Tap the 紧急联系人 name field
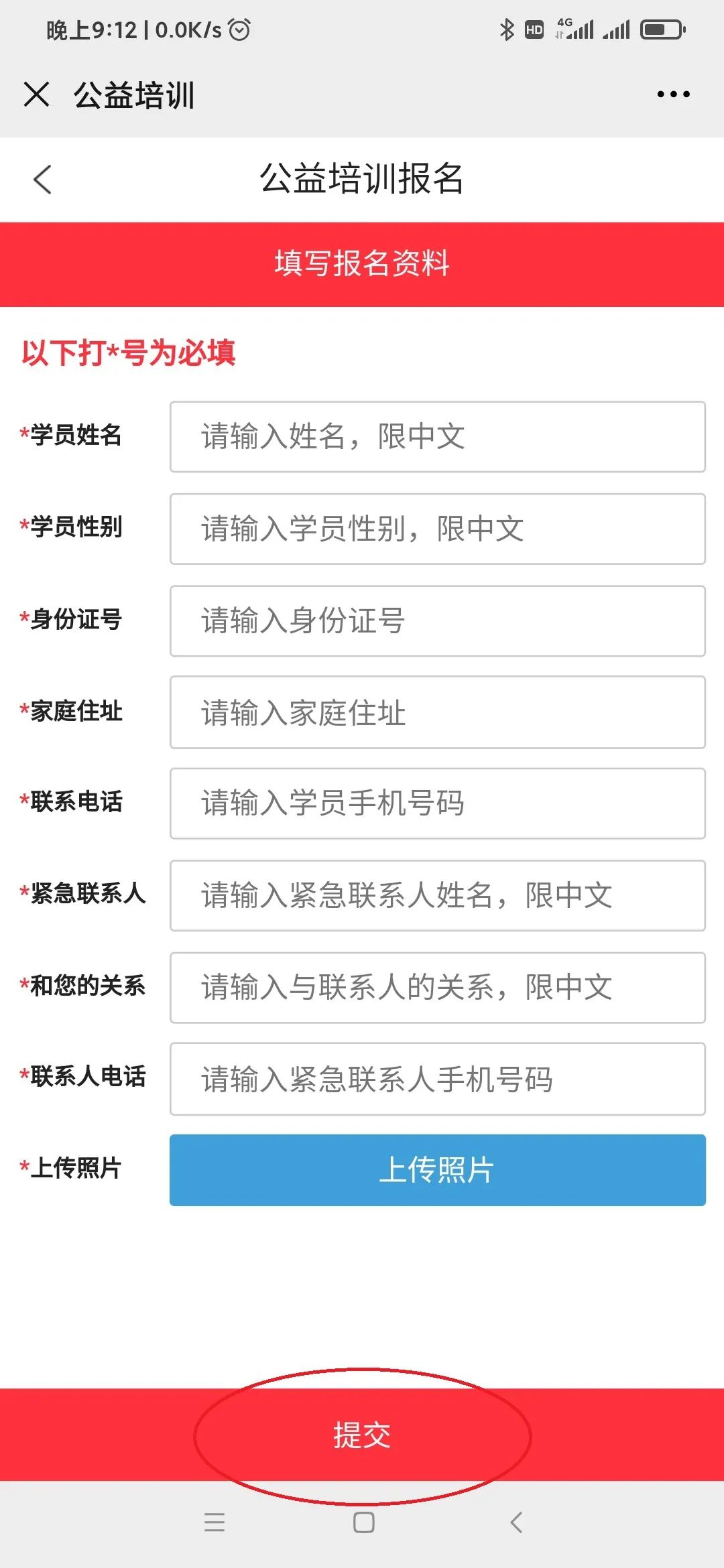The width and height of the screenshot is (724, 1568). pyautogui.click(x=437, y=895)
